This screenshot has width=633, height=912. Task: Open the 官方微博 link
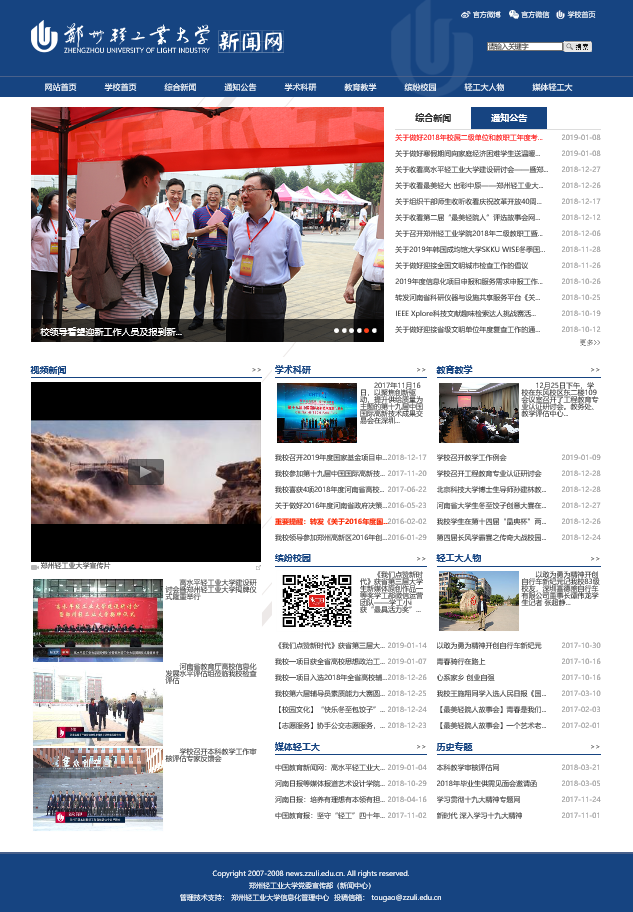(480, 15)
